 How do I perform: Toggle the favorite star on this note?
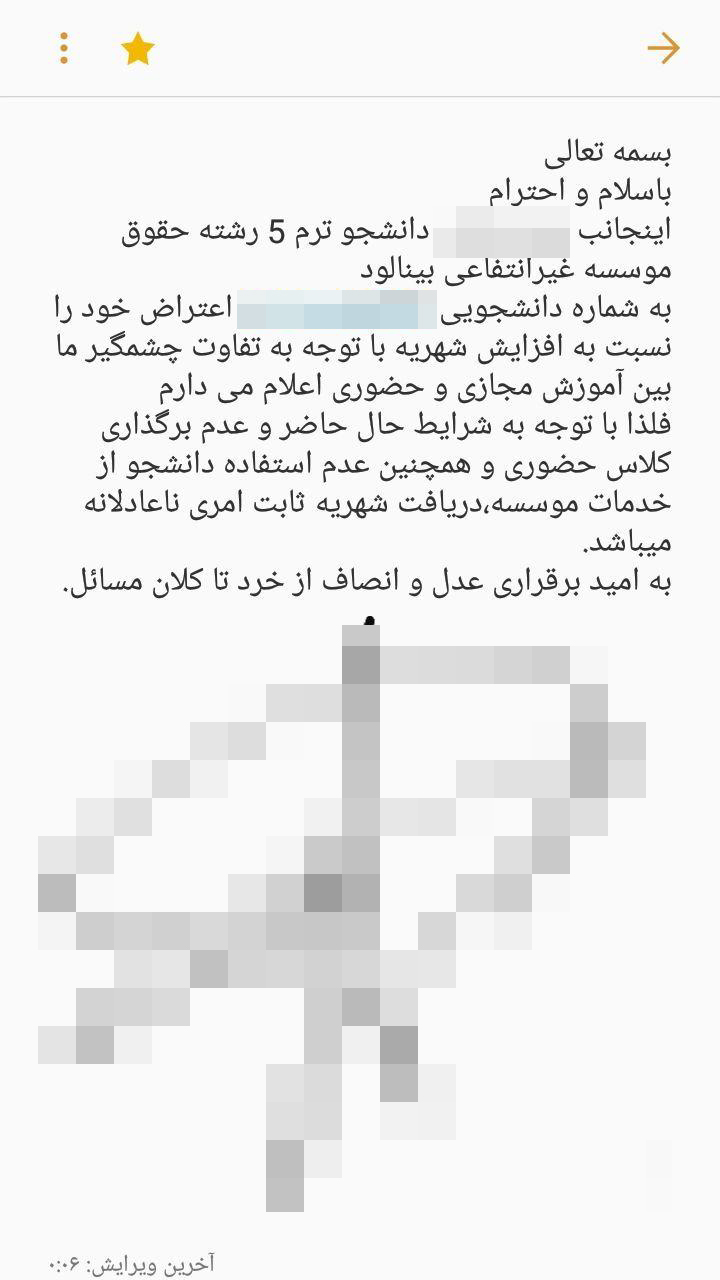(137, 48)
